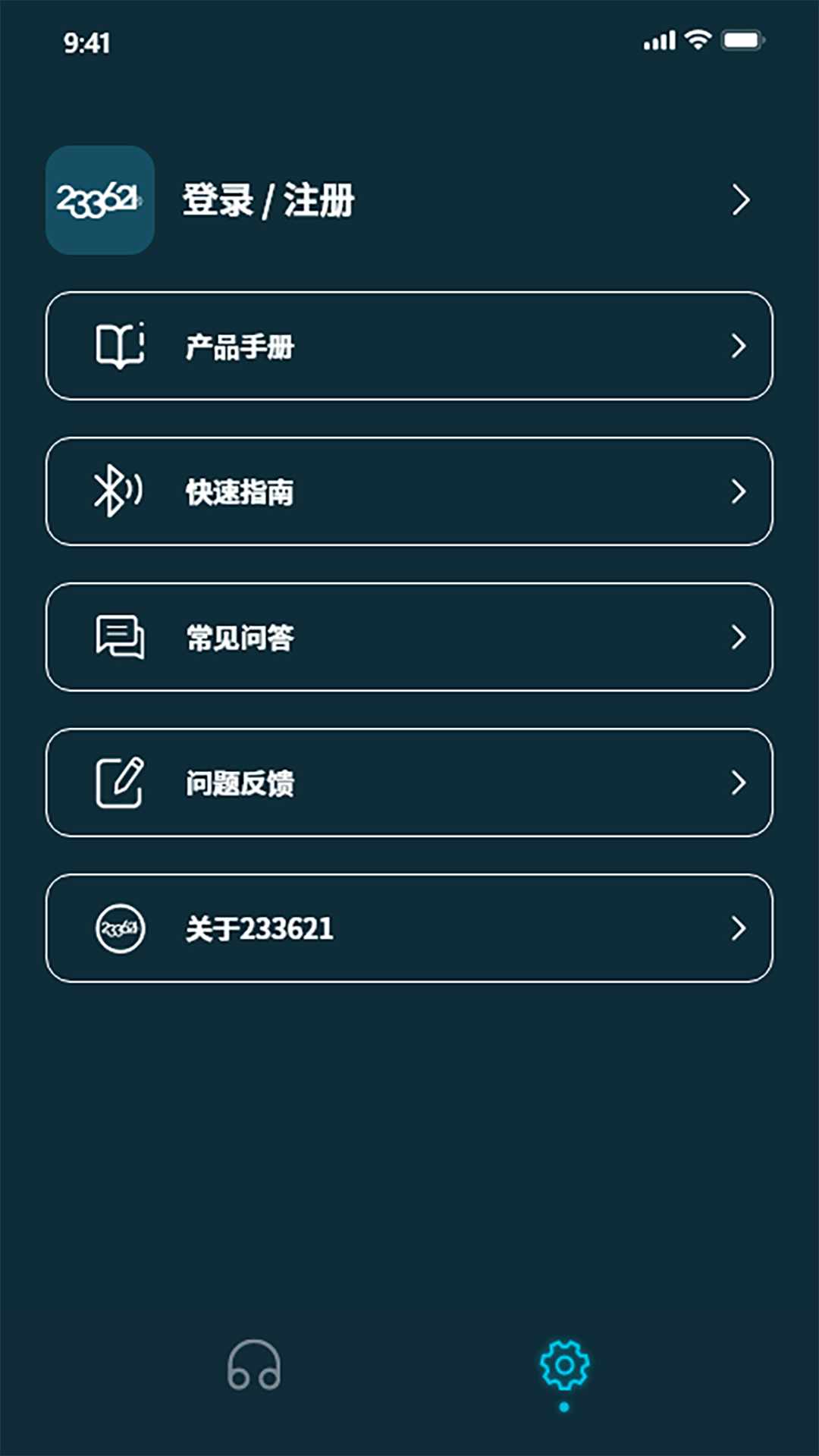Select the book icon beside 产品手册
Screen dimensions: 819x1456
120,346
